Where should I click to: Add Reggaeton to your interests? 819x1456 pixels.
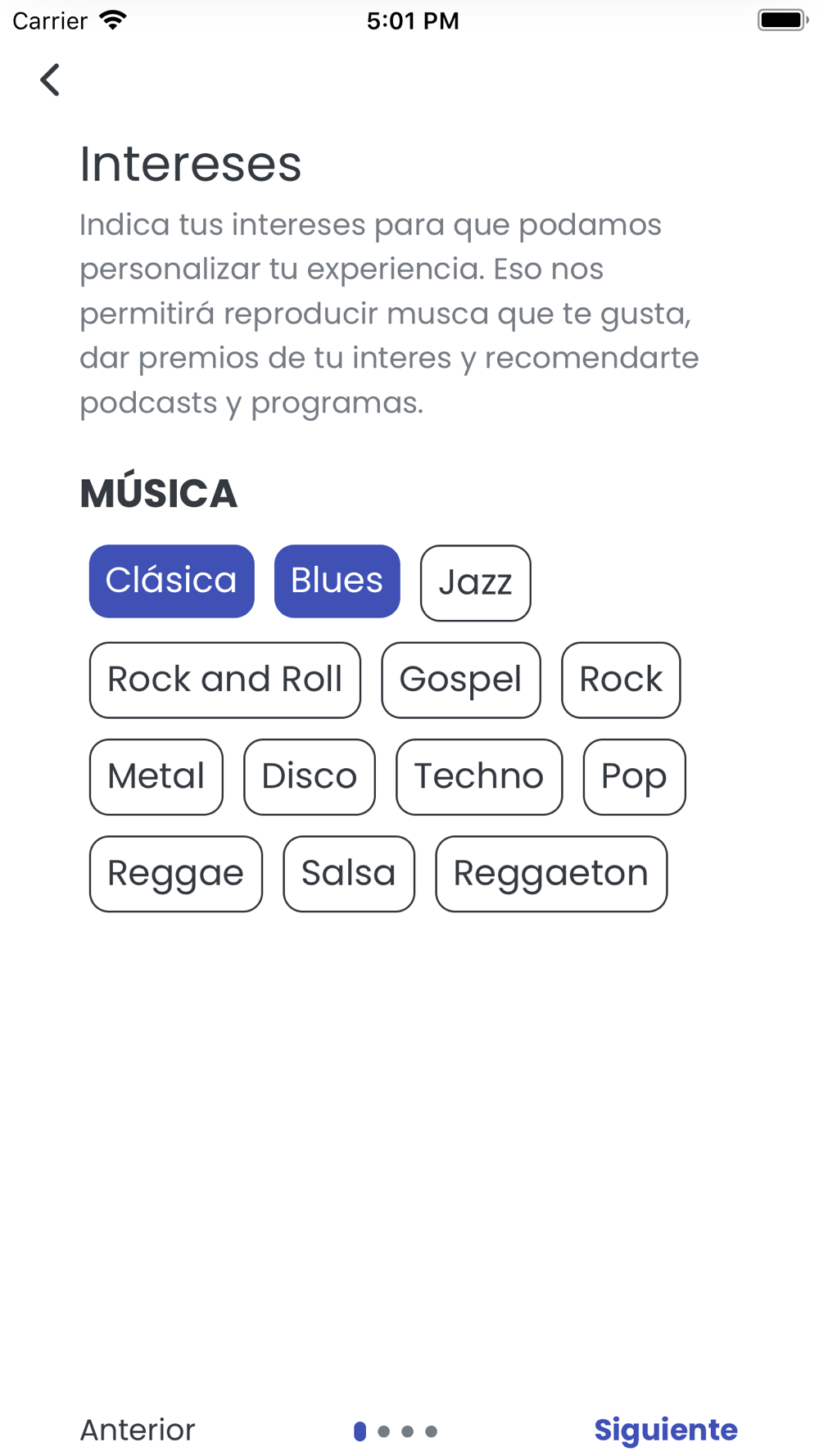551,874
